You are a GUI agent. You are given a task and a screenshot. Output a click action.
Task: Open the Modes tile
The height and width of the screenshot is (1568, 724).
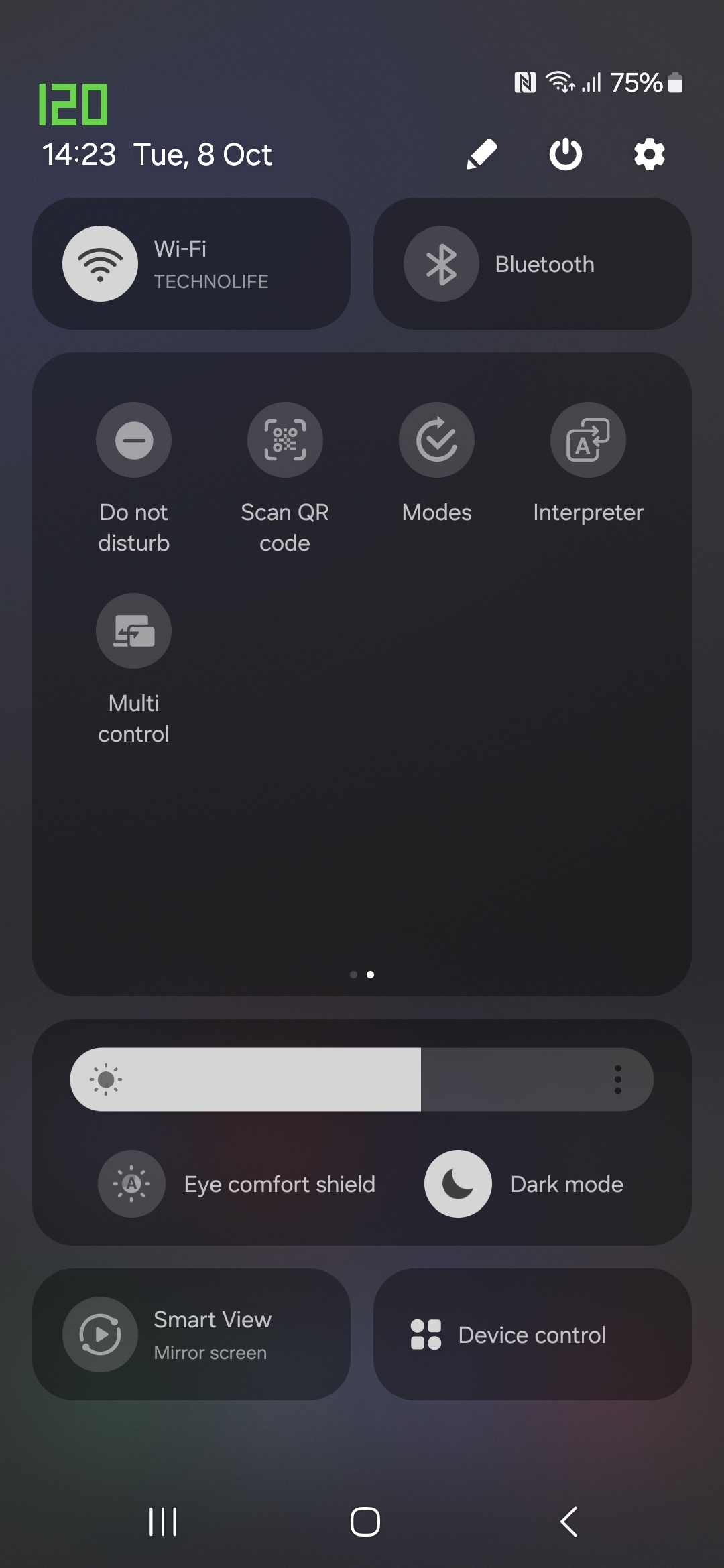point(436,440)
